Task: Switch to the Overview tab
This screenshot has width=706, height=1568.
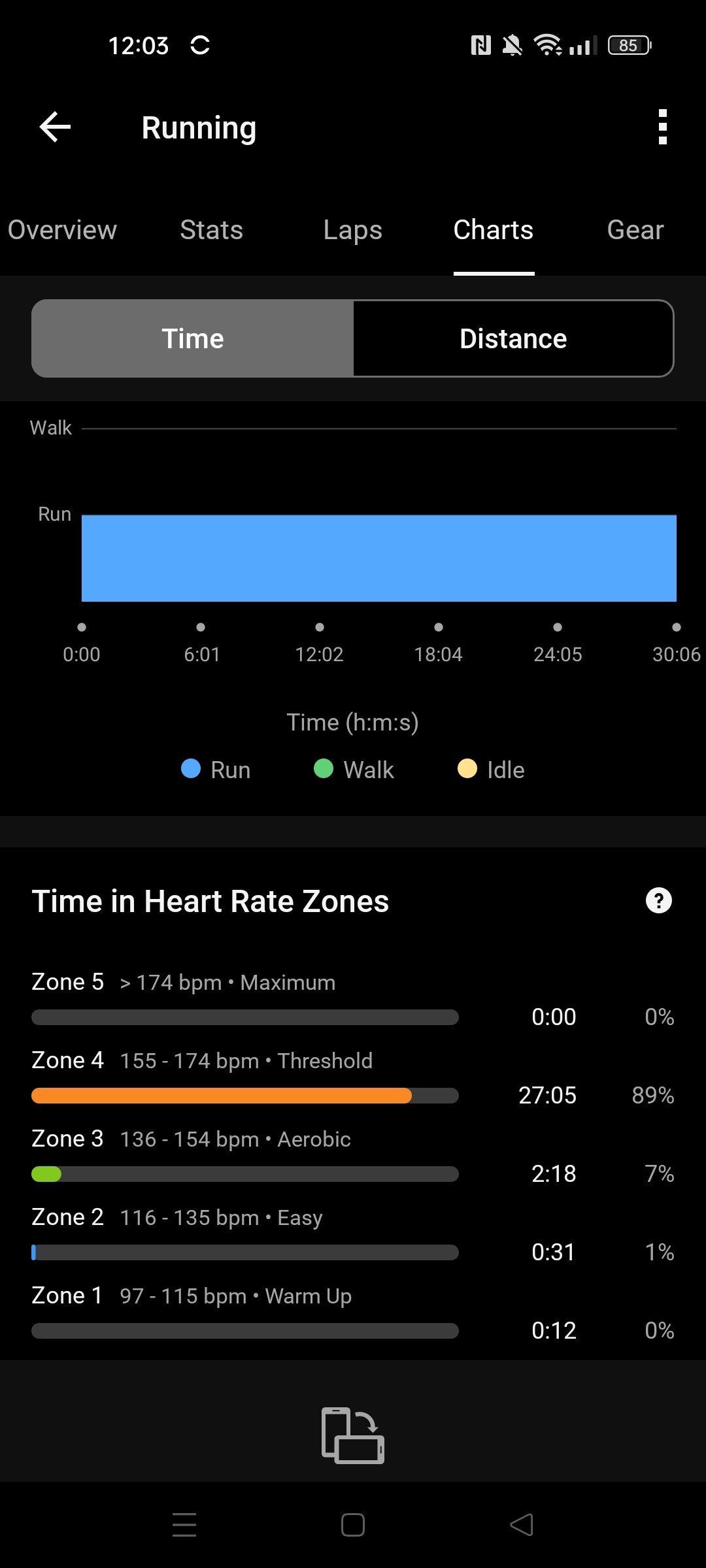Action: click(x=62, y=230)
